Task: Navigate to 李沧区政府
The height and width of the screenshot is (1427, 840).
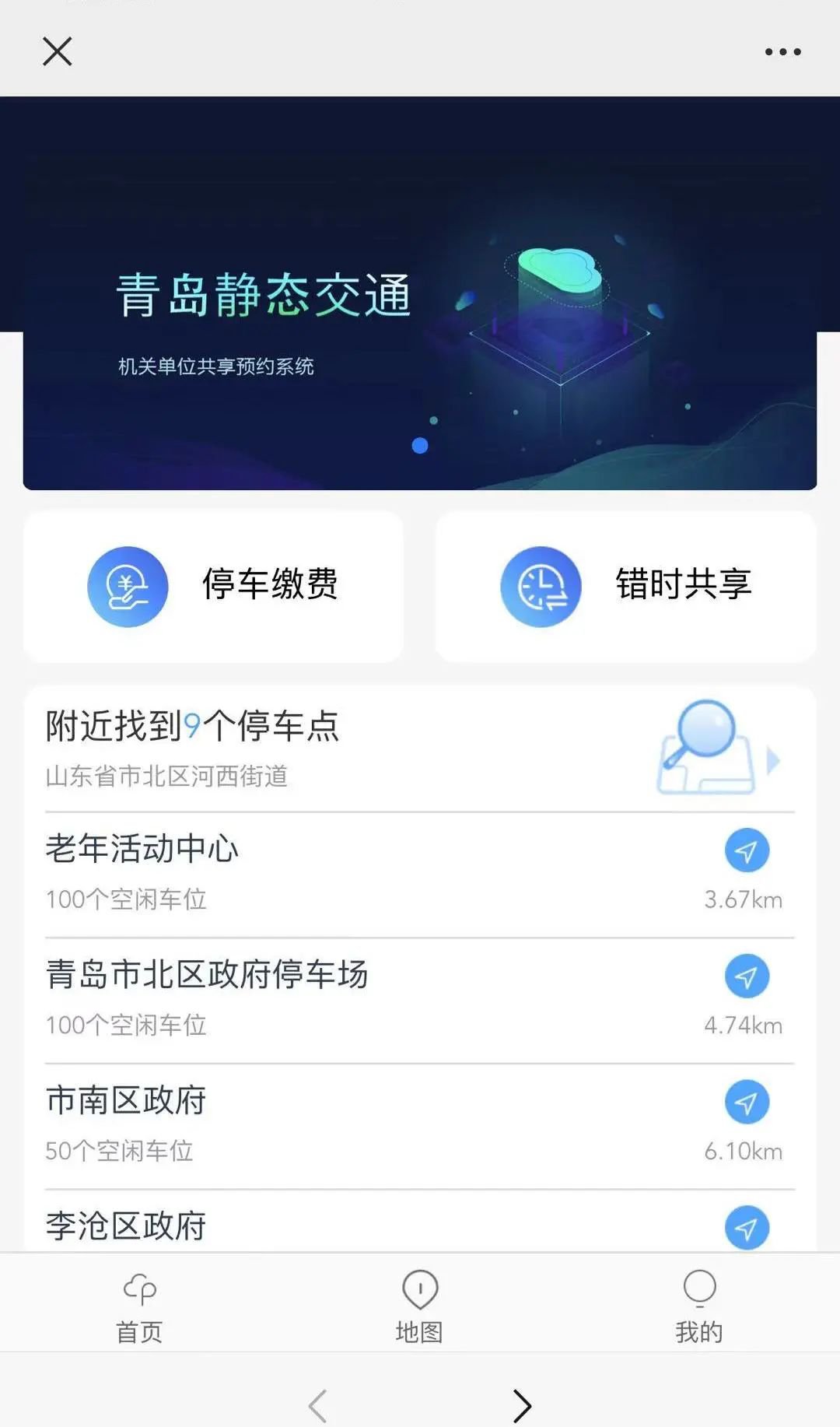Action: pyautogui.click(x=747, y=1228)
